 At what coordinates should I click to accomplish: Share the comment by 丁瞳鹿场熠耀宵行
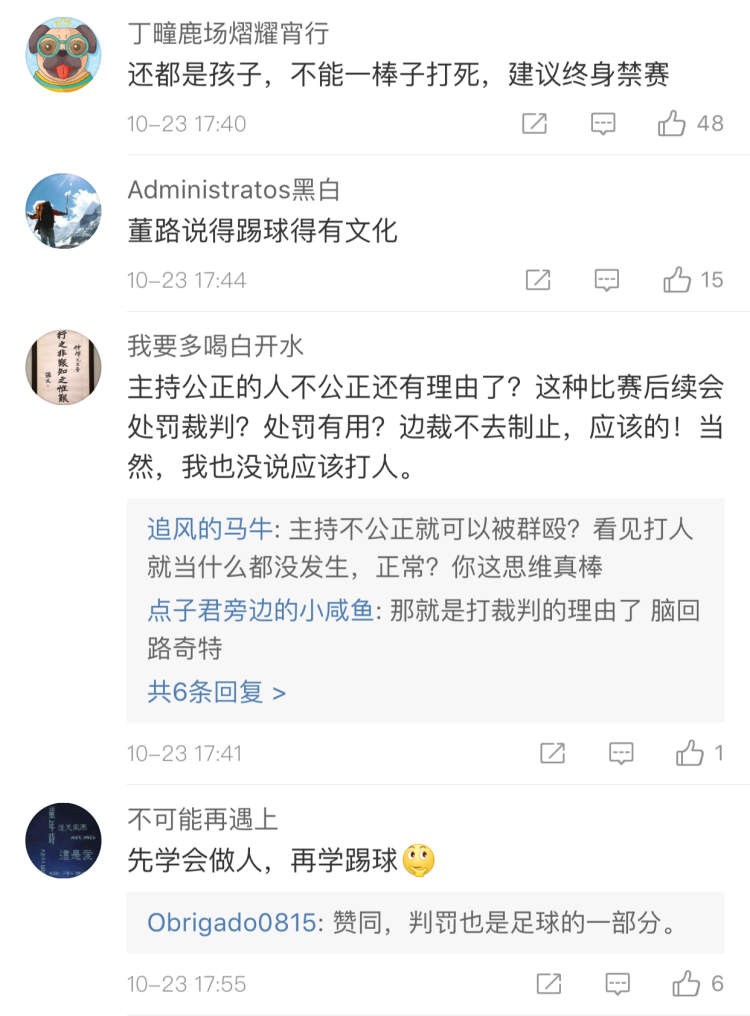tap(535, 124)
